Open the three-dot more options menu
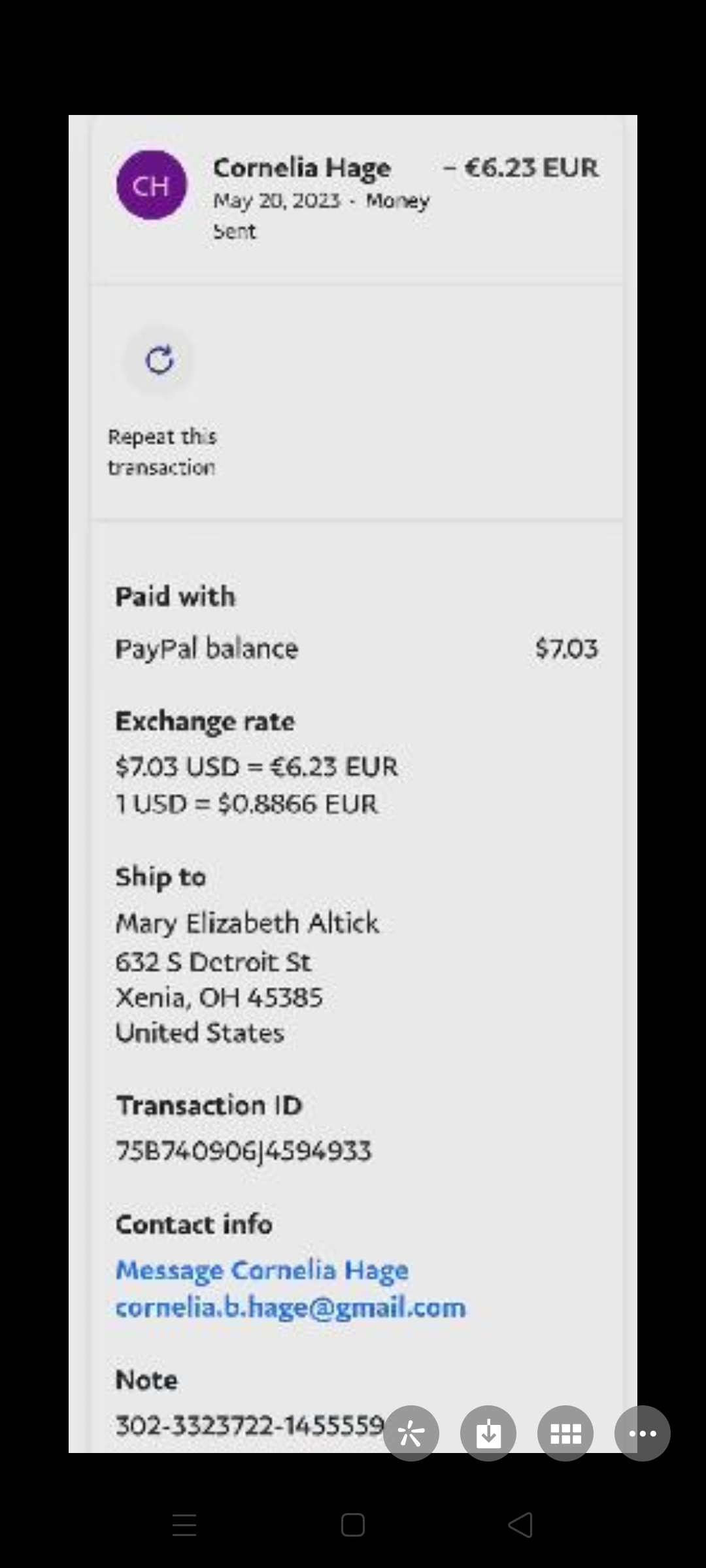The width and height of the screenshot is (706, 1568). pyautogui.click(x=643, y=1433)
